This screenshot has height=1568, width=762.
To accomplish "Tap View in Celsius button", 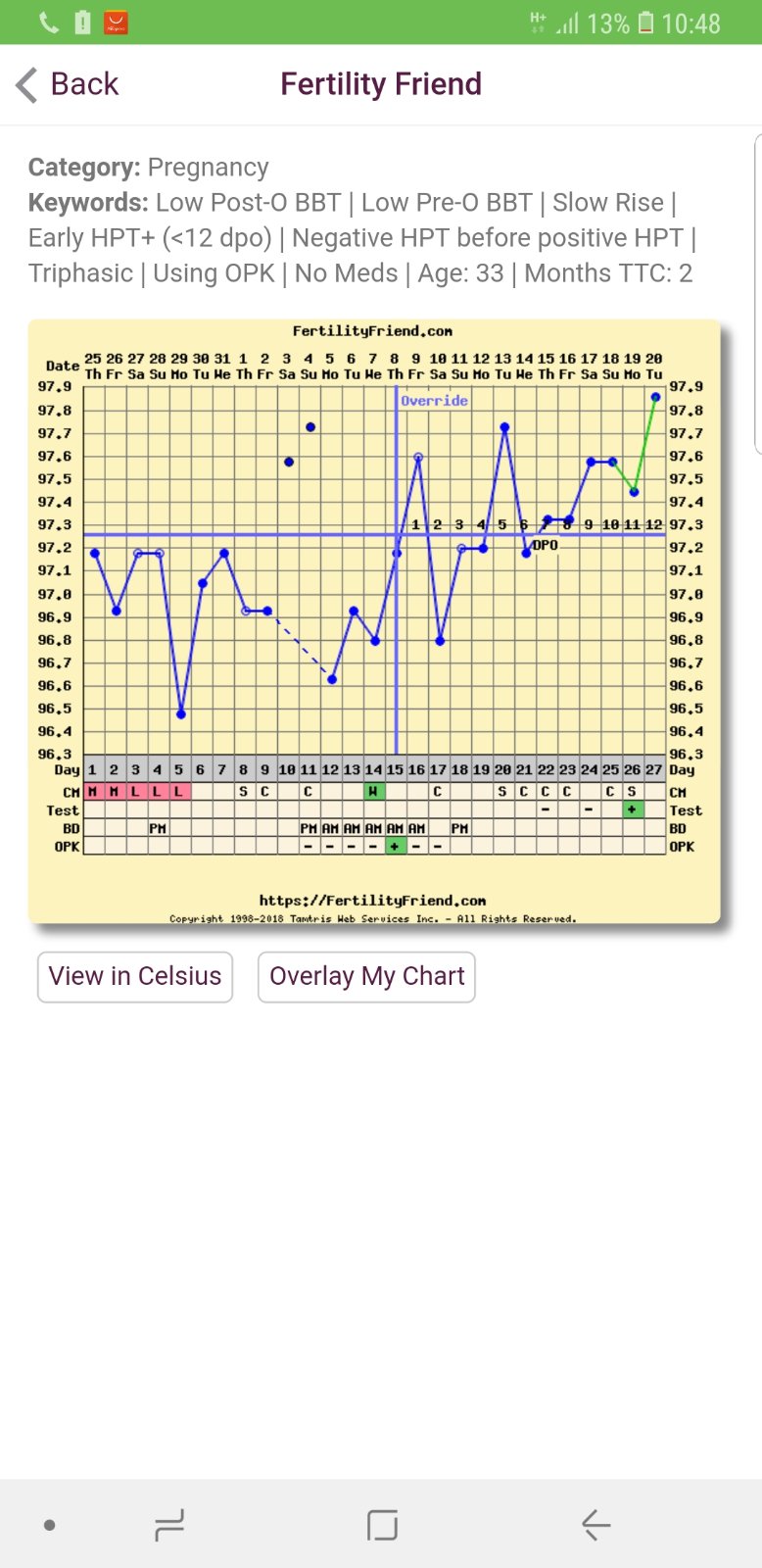I will point(135,977).
